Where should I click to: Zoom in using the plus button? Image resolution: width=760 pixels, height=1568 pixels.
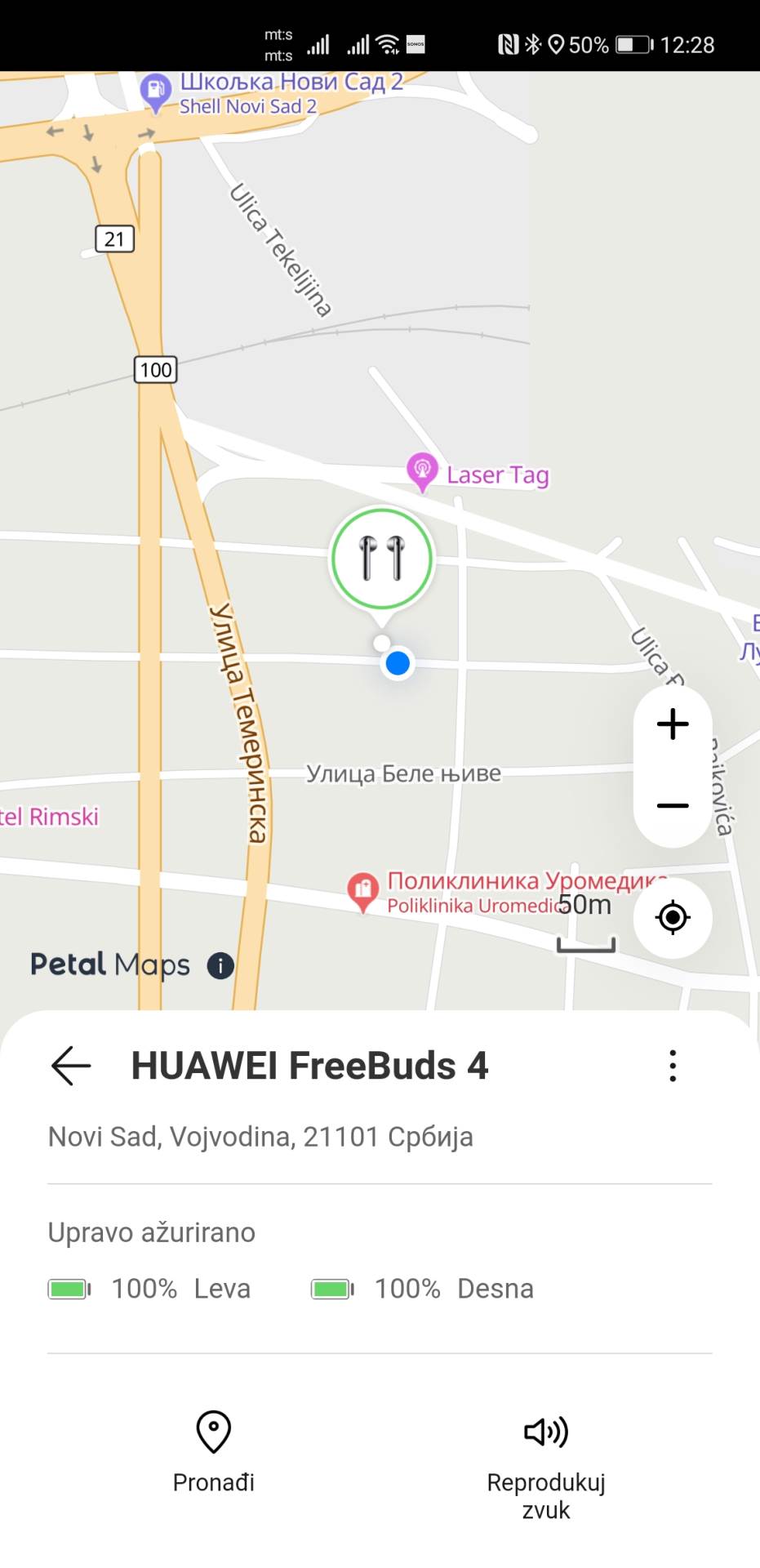pos(671,724)
